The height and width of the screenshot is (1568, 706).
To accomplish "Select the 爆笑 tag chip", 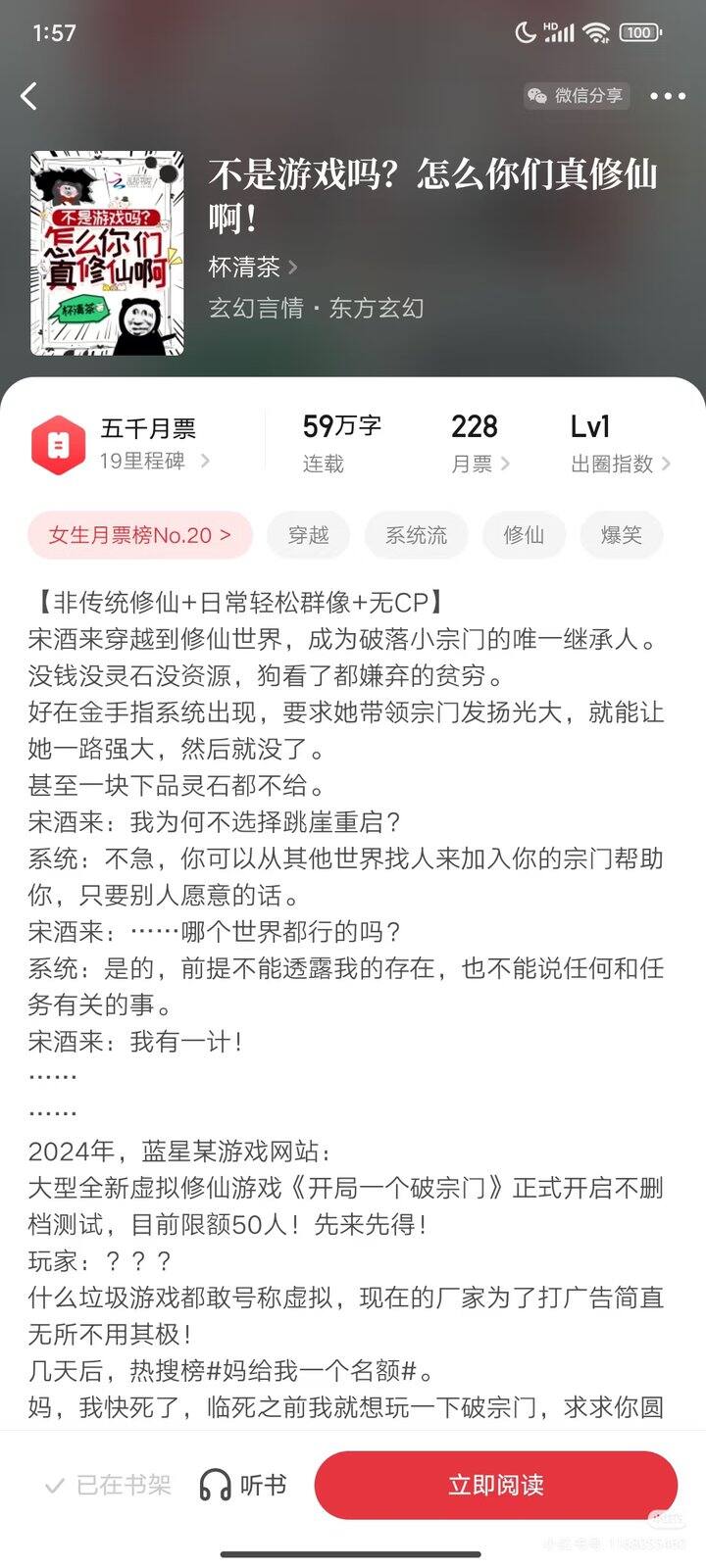I will tap(621, 535).
